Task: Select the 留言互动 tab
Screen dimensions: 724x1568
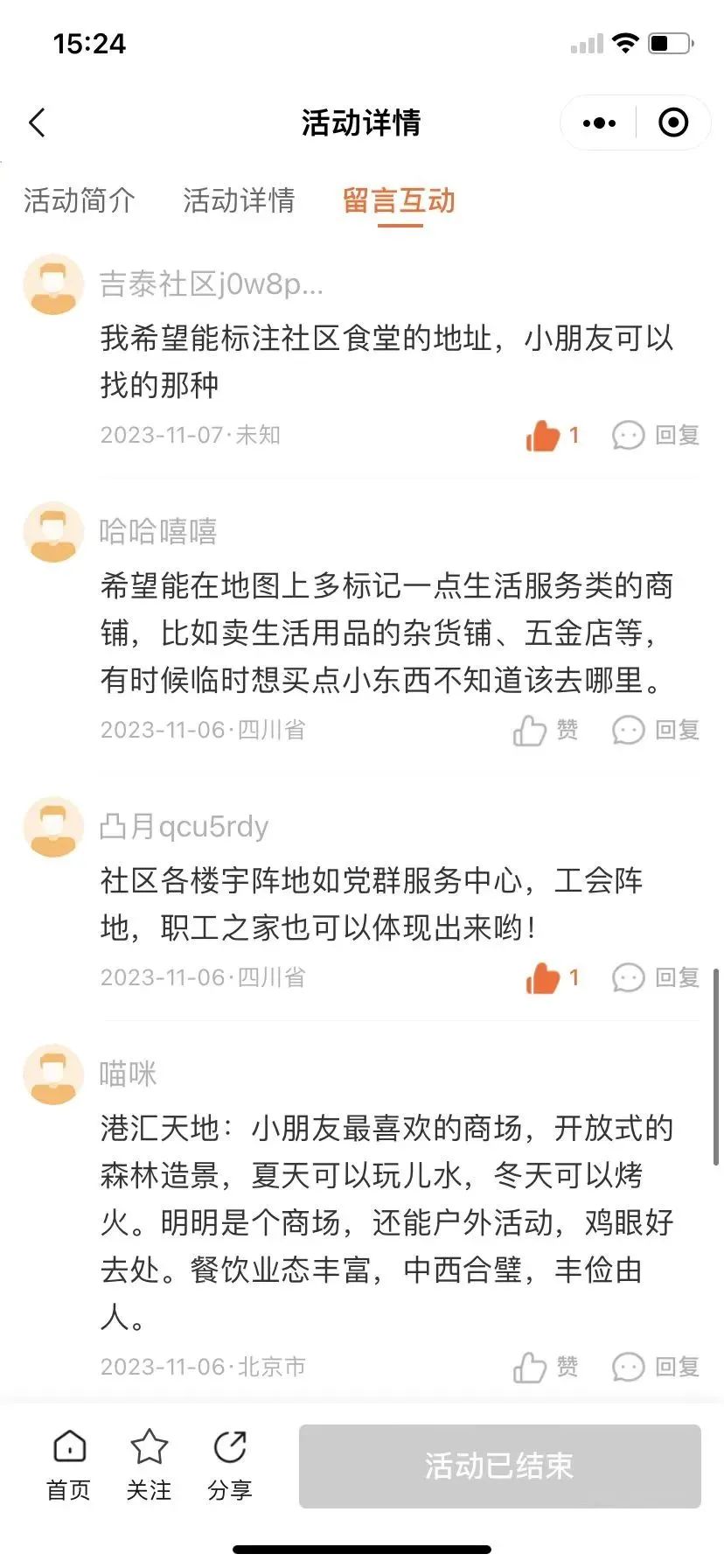Action: (400, 200)
